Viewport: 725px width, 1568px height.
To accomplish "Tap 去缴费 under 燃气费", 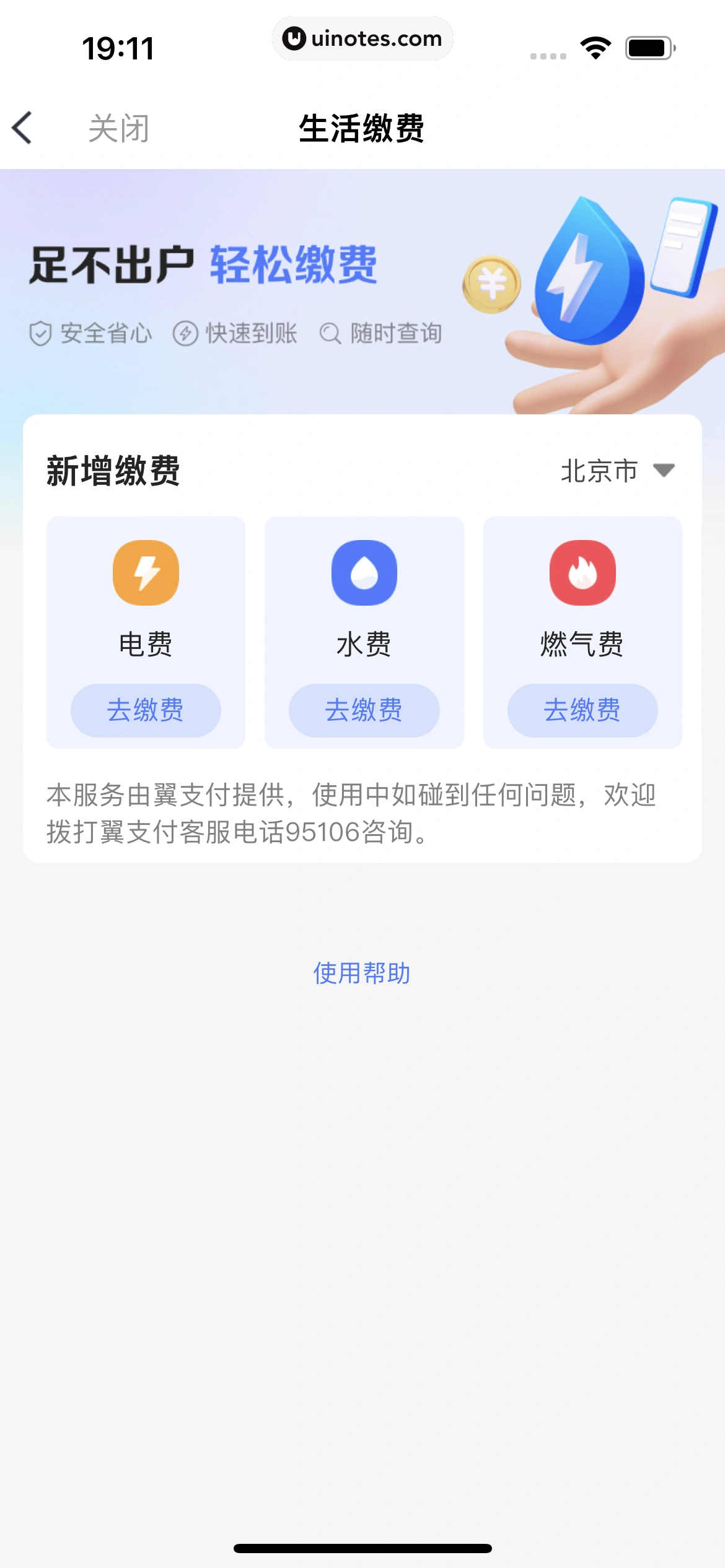I will pyautogui.click(x=582, y=710).
